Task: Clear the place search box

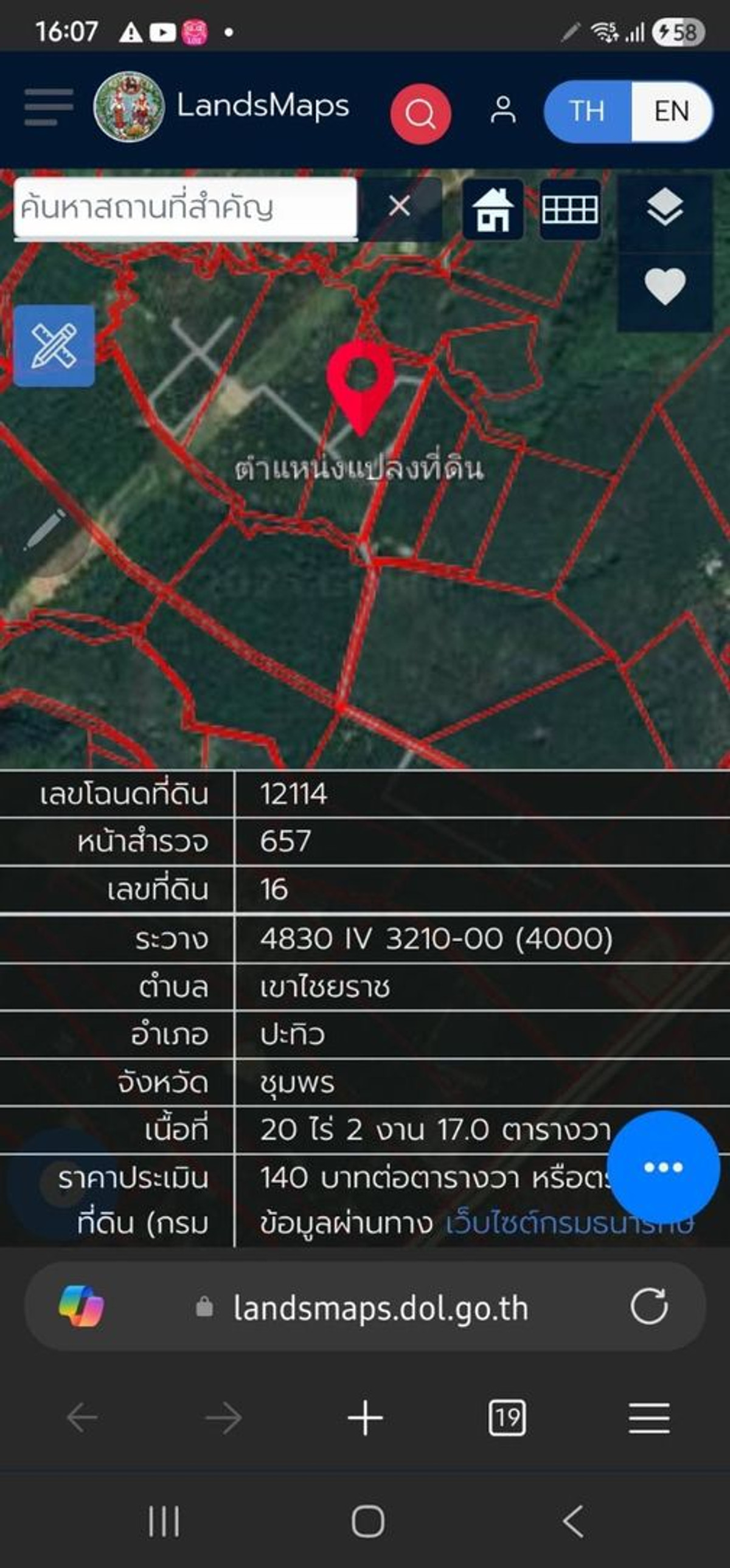Action: (400, 206)
